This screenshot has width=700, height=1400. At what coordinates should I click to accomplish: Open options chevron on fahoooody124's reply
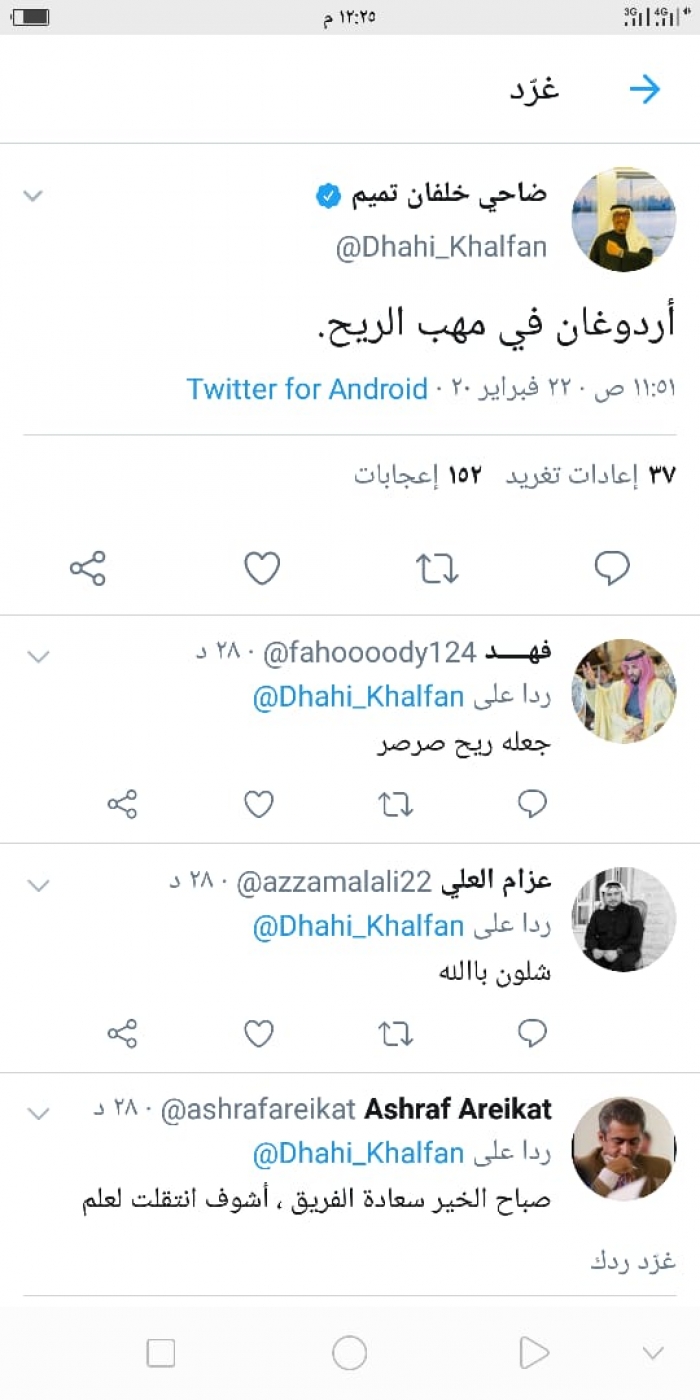click(38, 657)
